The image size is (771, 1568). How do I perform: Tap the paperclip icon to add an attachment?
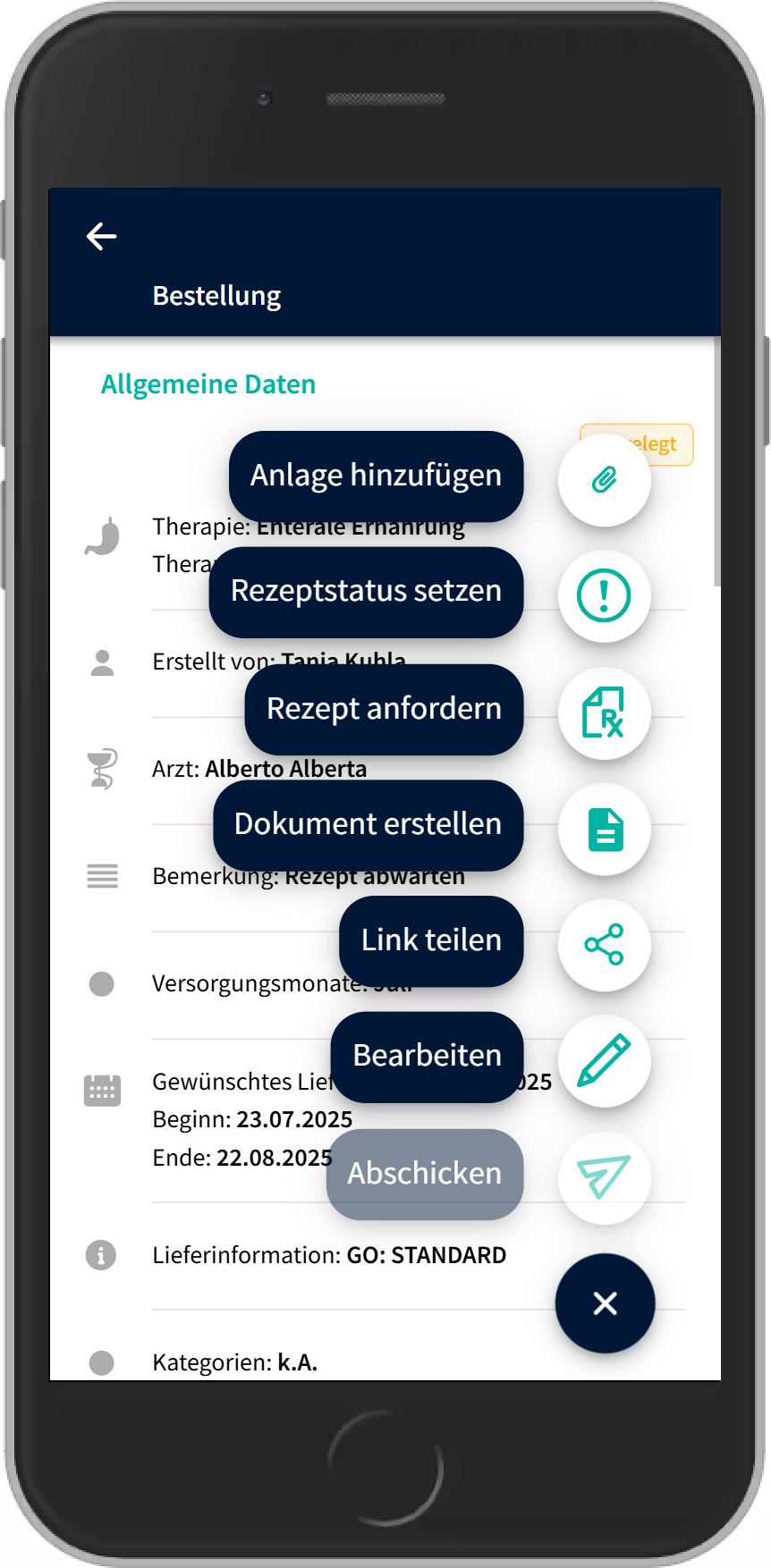[x=605, y=480]
